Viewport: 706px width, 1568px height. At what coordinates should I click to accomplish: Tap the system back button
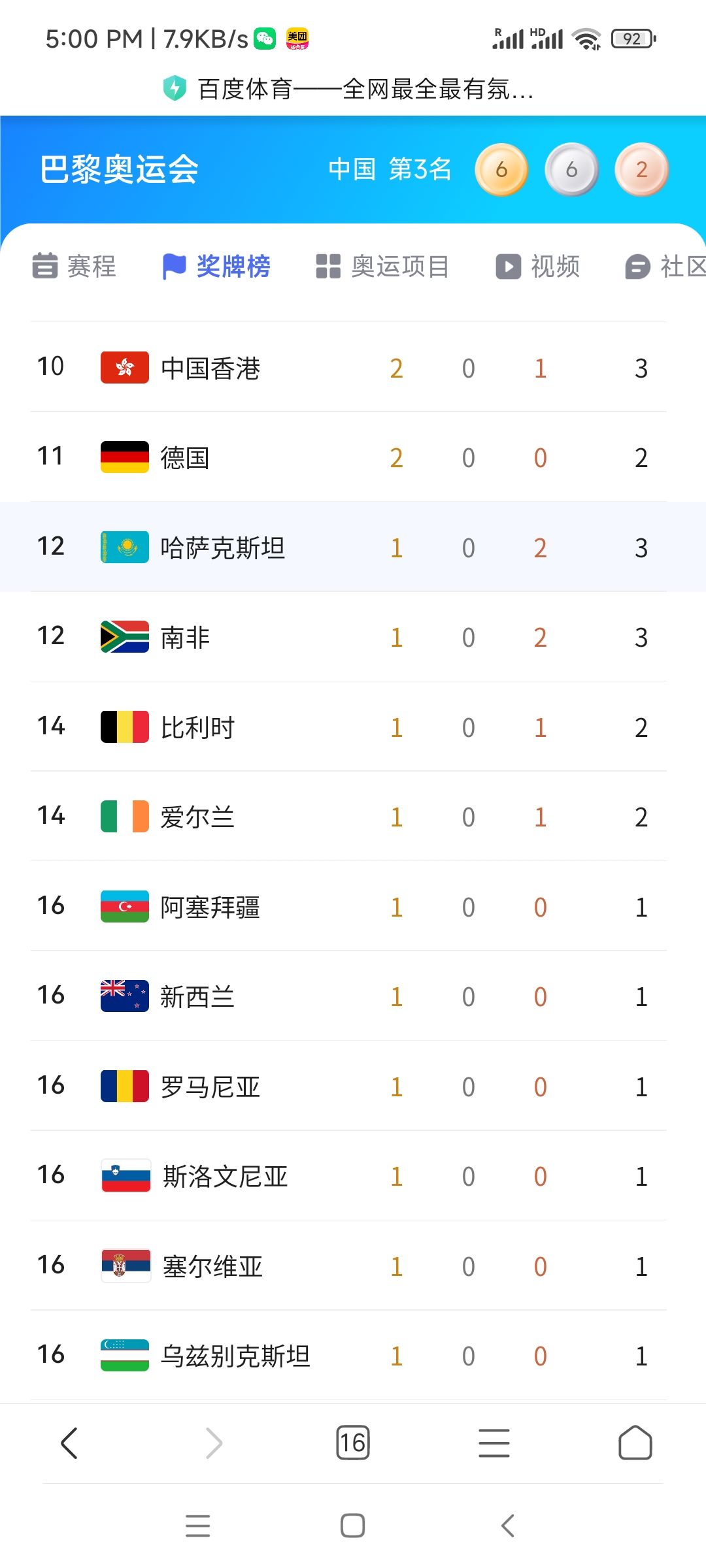point(508,1526)
